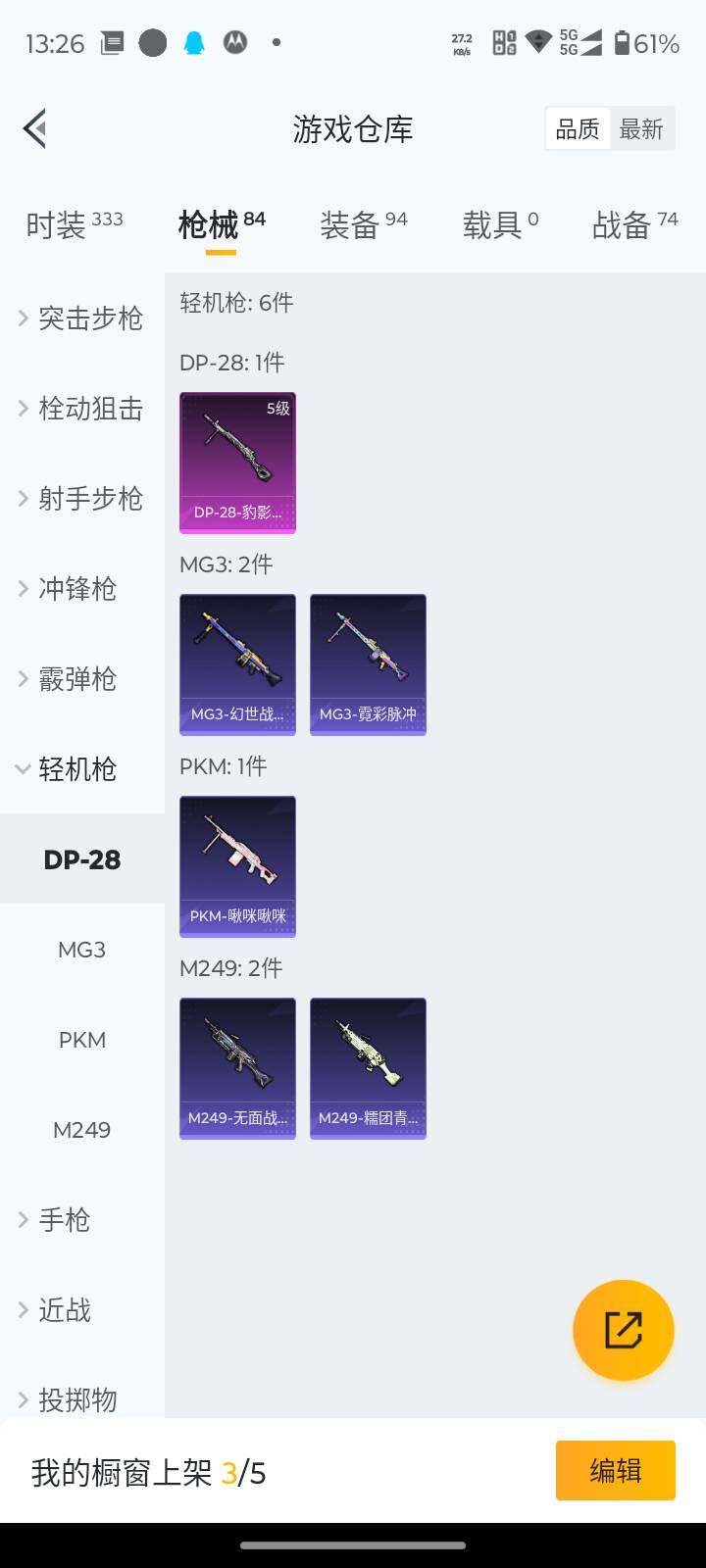Go back with the top-left arrow
Screen dimensions: 706x1568
pos(35,128)
